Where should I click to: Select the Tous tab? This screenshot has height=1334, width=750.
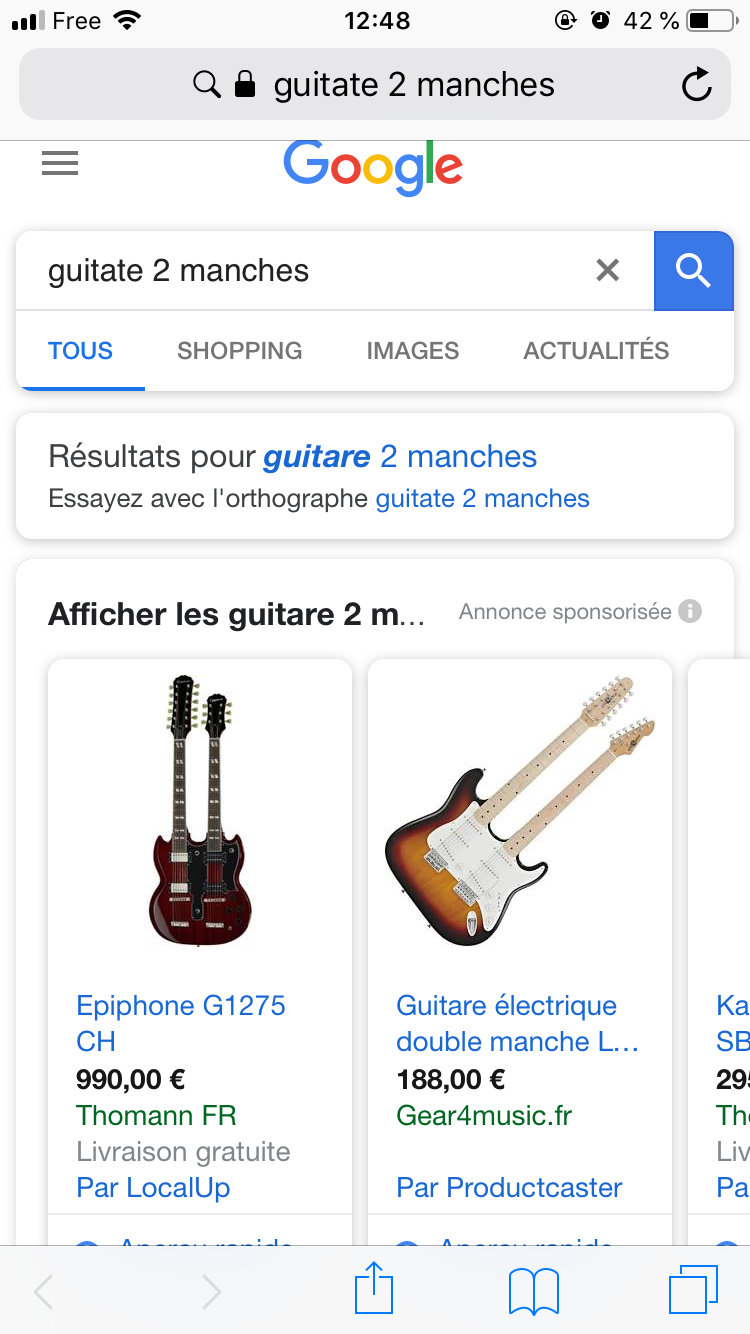(x=81, y=351)
